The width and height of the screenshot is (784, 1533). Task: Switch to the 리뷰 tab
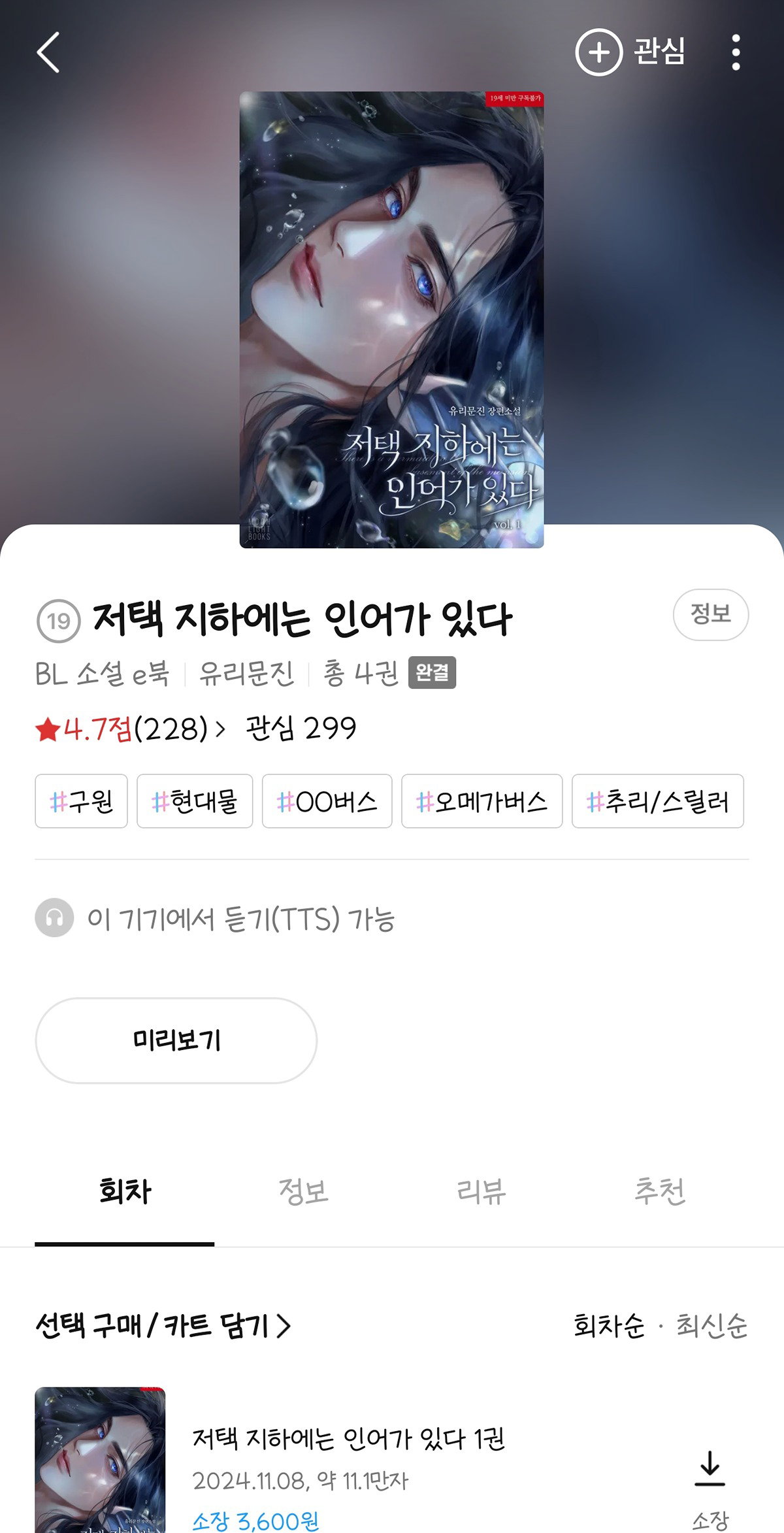pos(482,1192)
